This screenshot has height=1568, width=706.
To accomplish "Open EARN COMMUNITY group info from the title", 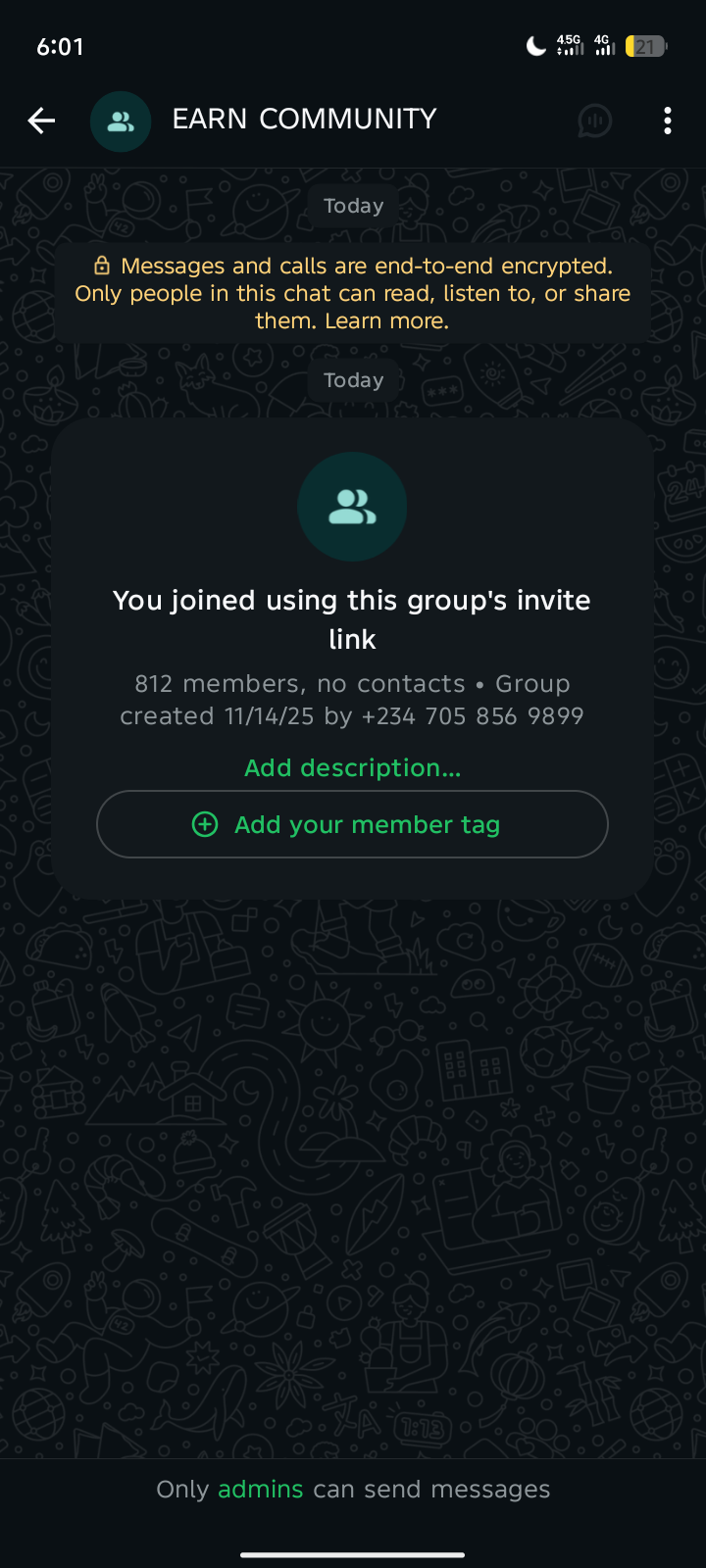I will (x=304, y=120).
